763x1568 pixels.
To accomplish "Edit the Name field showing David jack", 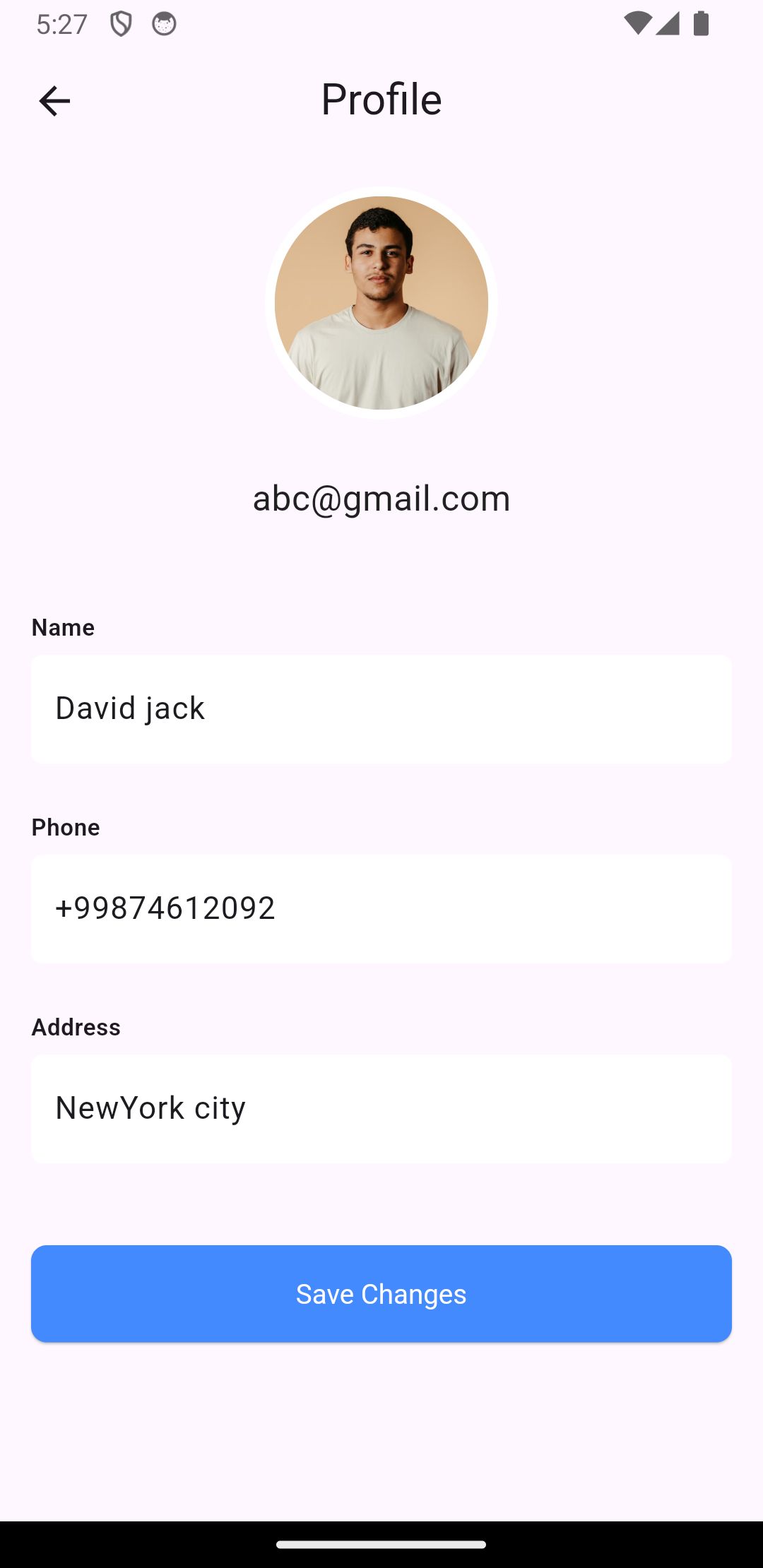I will pyautogui.click(x=381, y=708).
